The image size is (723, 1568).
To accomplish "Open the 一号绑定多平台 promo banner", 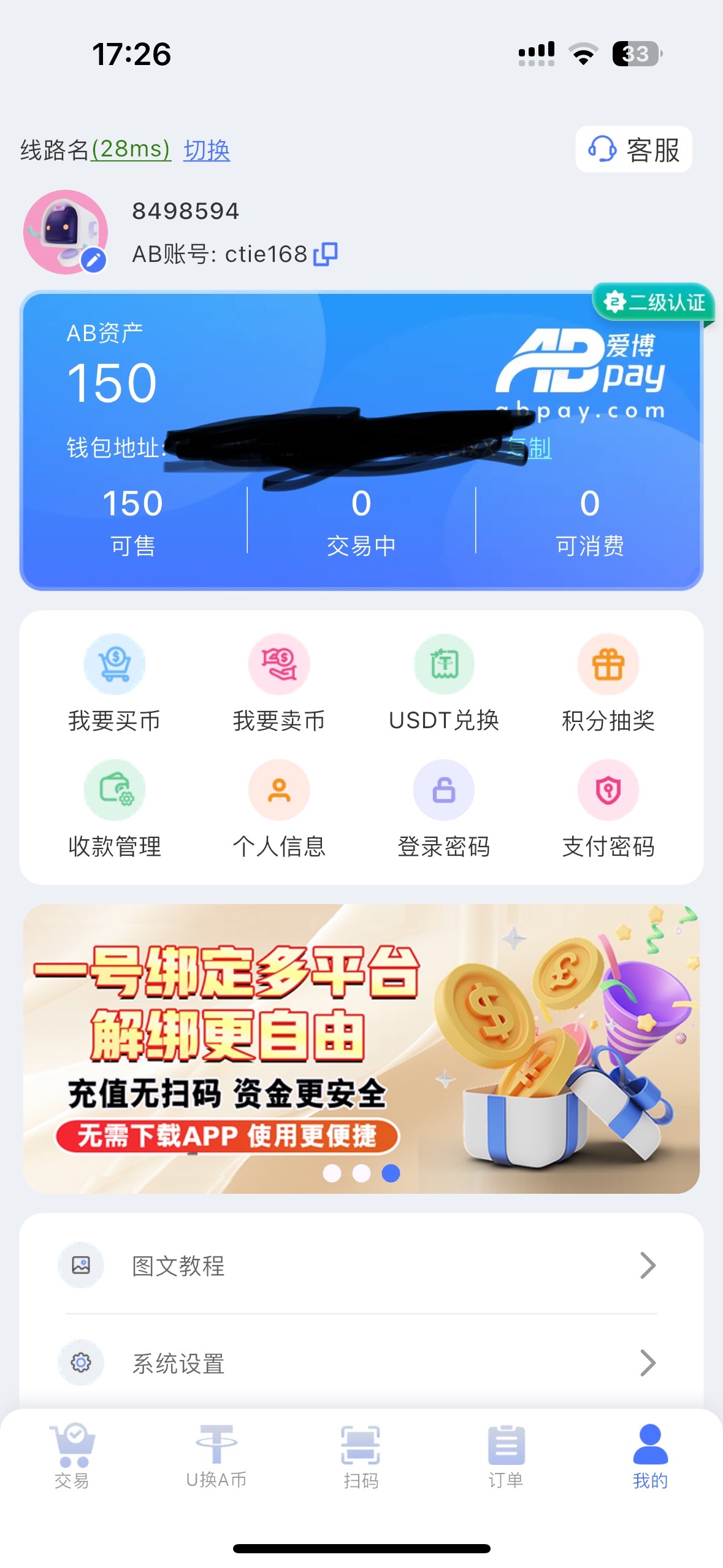I will (x=361, y=1048).
